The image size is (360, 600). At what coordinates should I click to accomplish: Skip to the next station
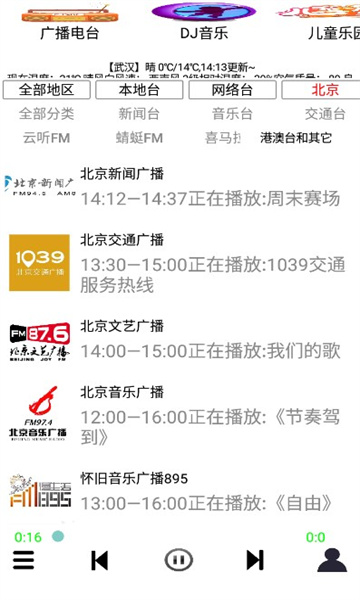pyautogui.click(x=255, y=560)
